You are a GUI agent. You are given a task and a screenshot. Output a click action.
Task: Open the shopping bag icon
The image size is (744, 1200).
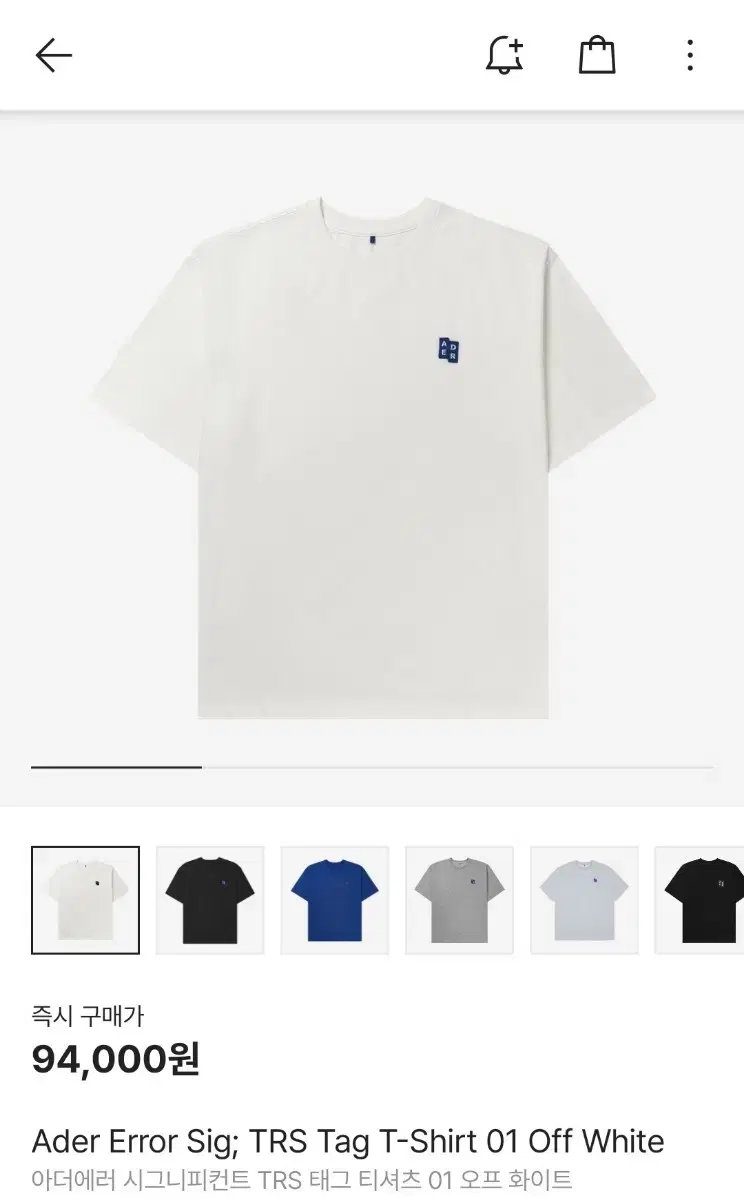597,55
